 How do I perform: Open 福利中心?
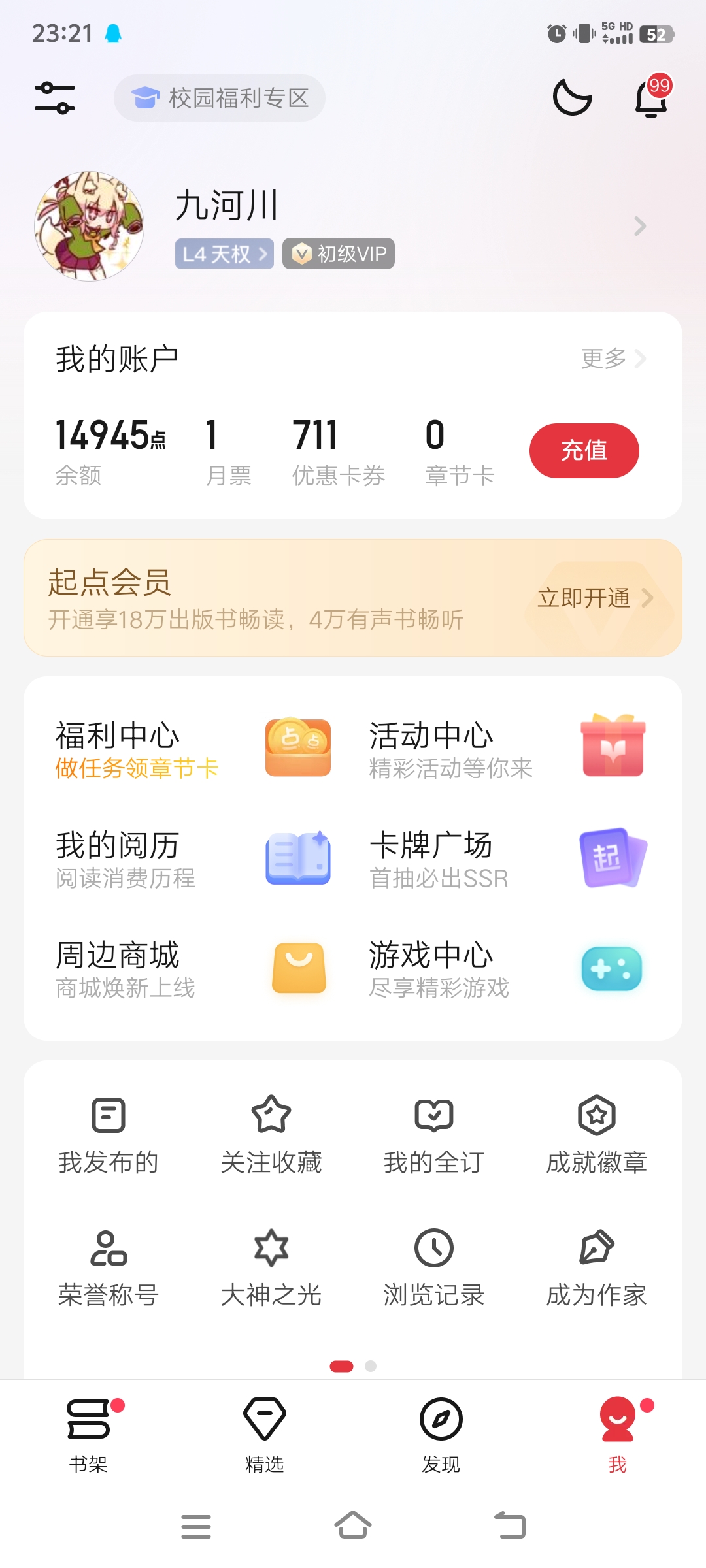[x=193, y=749]
